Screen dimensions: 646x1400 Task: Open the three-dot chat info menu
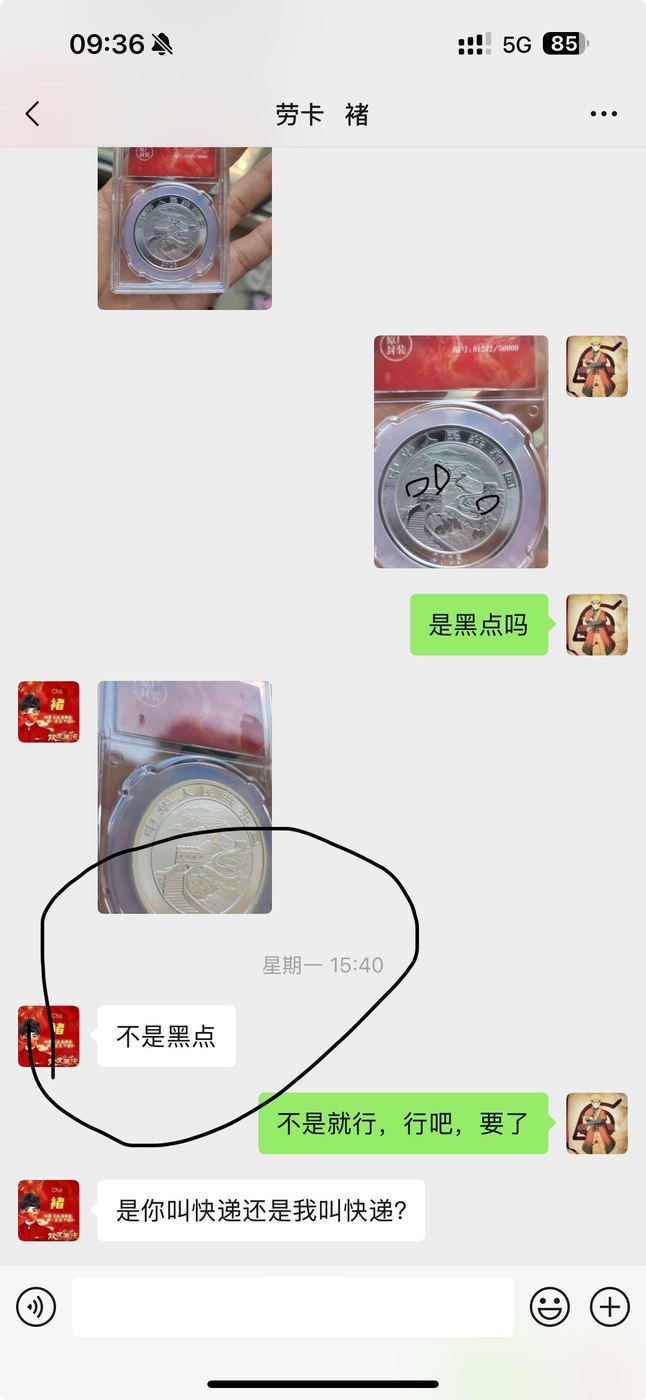603,114
